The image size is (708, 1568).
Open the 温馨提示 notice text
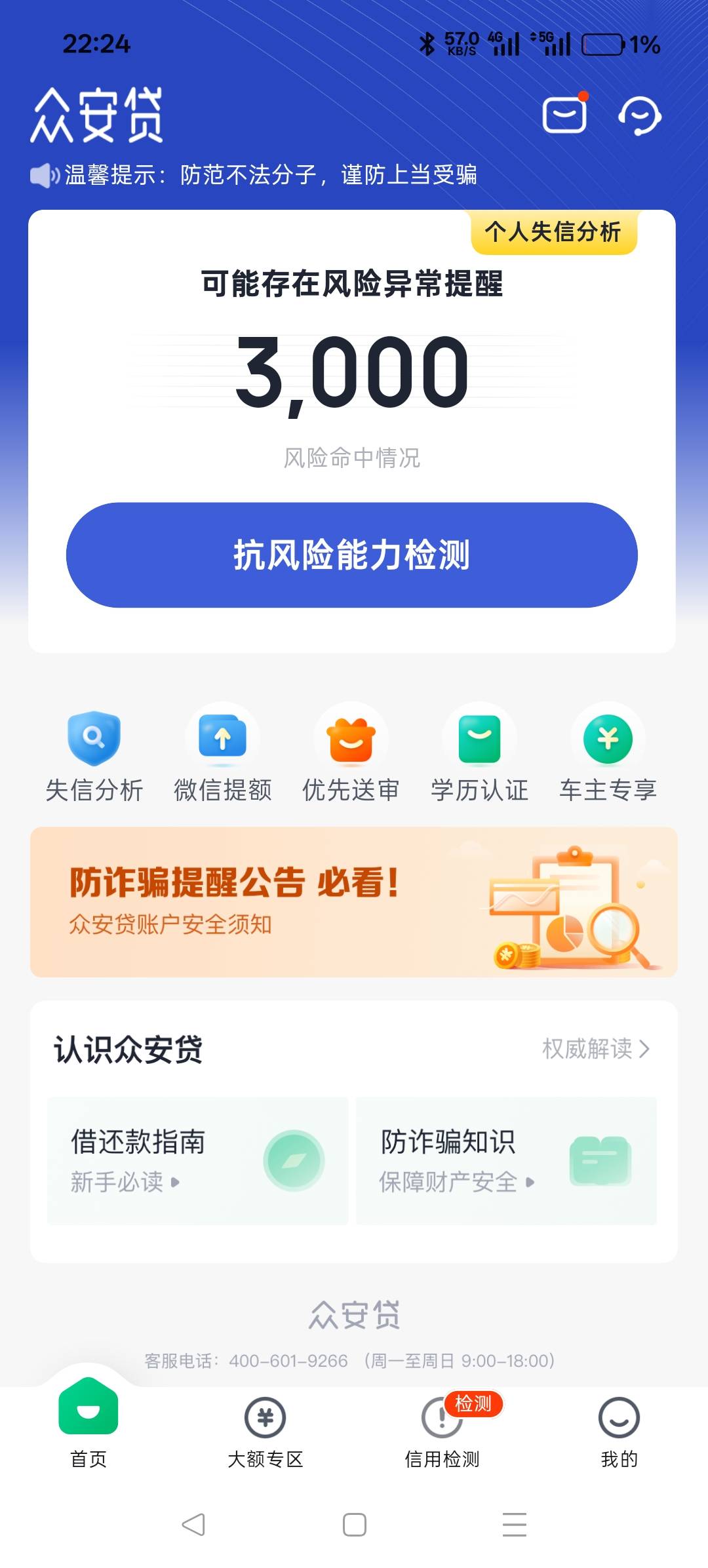pyautogui.click(x=270, y=175)
